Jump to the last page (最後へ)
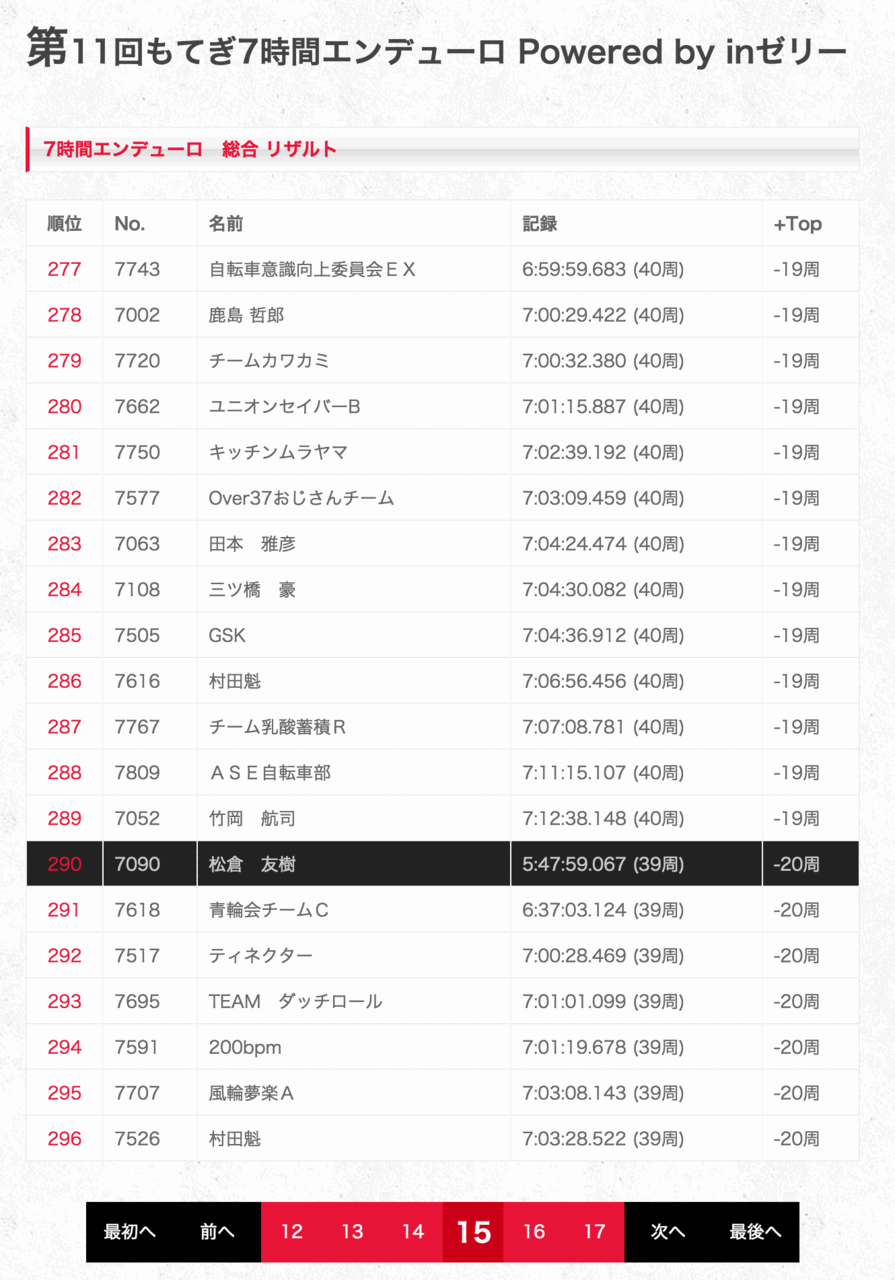This screenshot has height=1280, width=895. [x=755, y=1232]
